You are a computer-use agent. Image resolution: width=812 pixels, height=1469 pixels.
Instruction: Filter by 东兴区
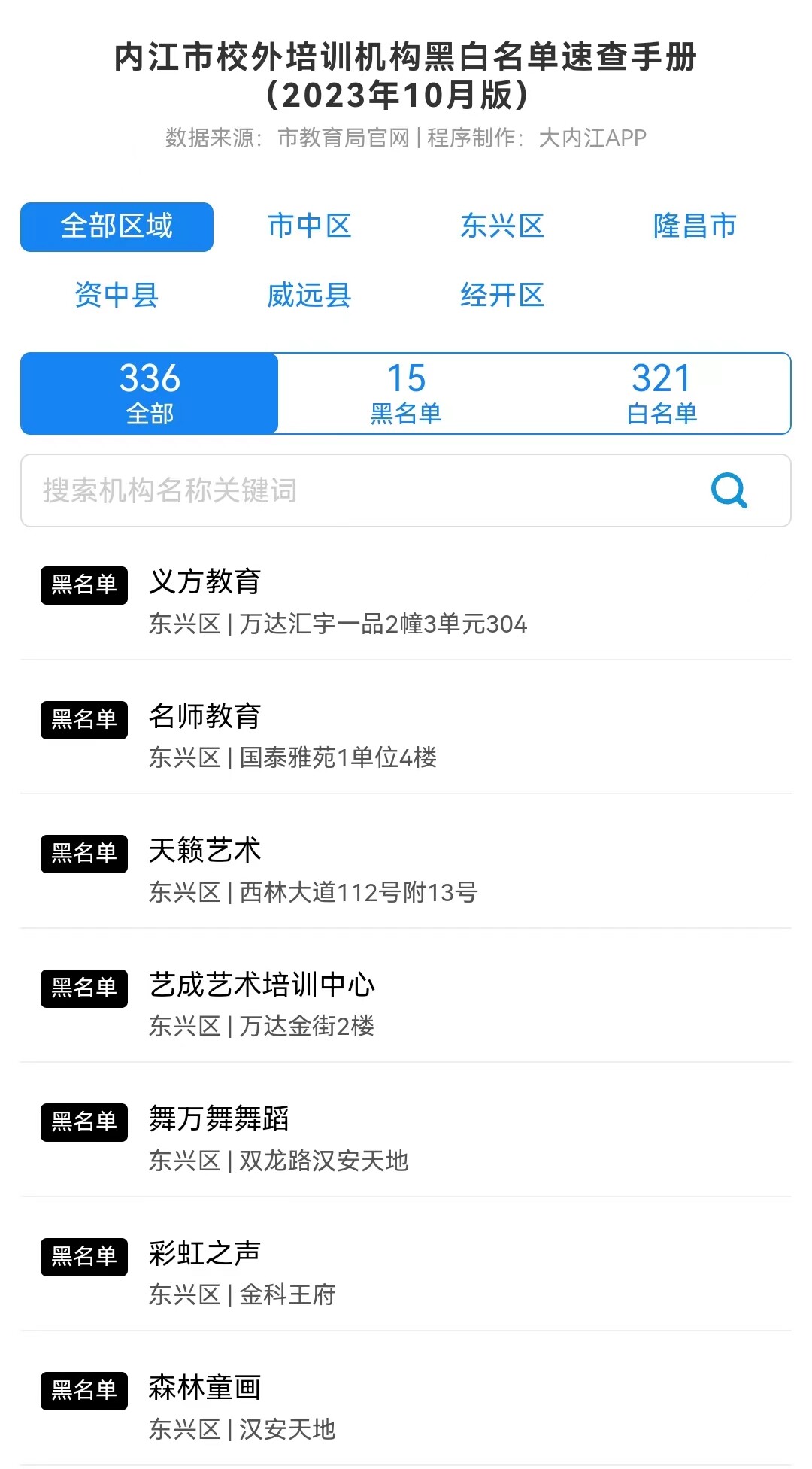click(501, 226)
